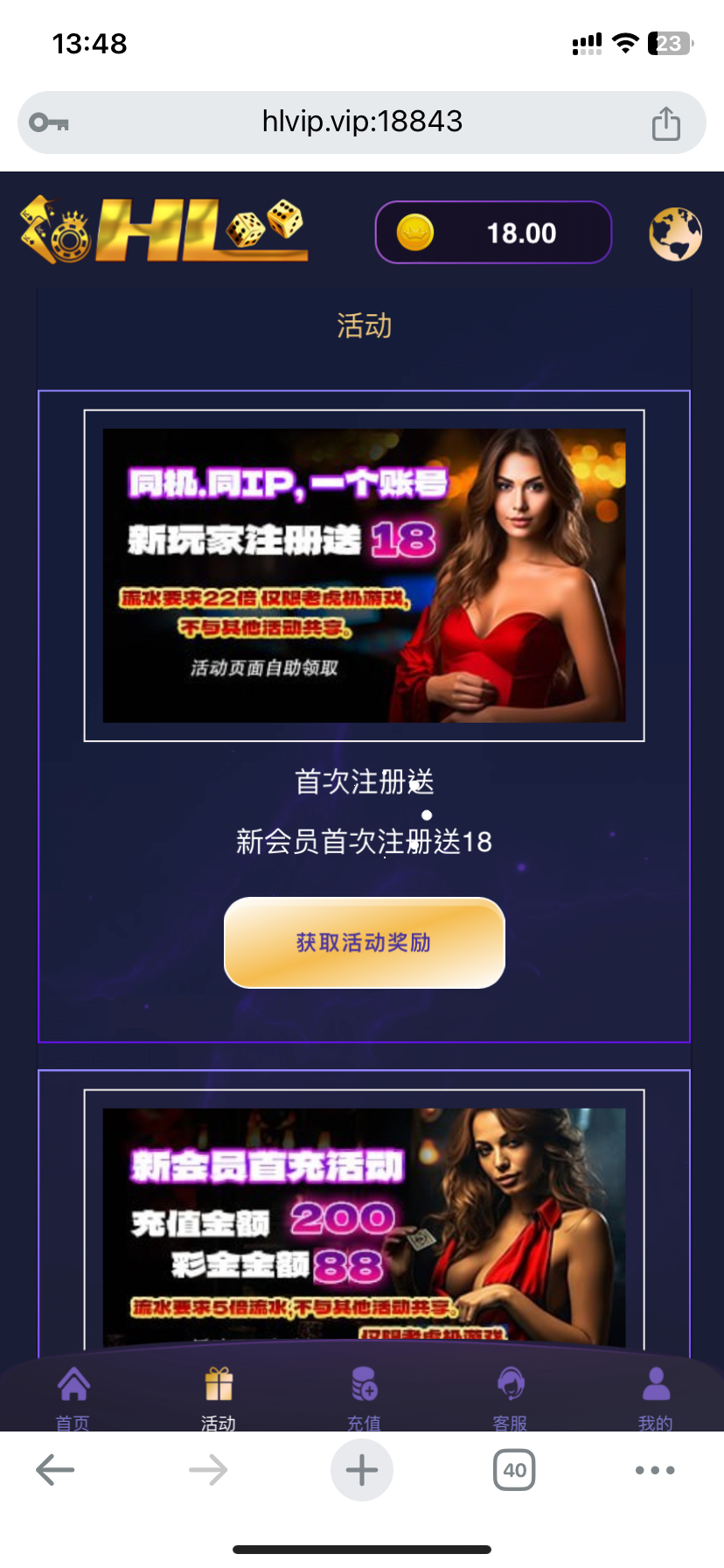Select the 活动 tab
Screen dimensions: 724x1568
(219, 1396)
